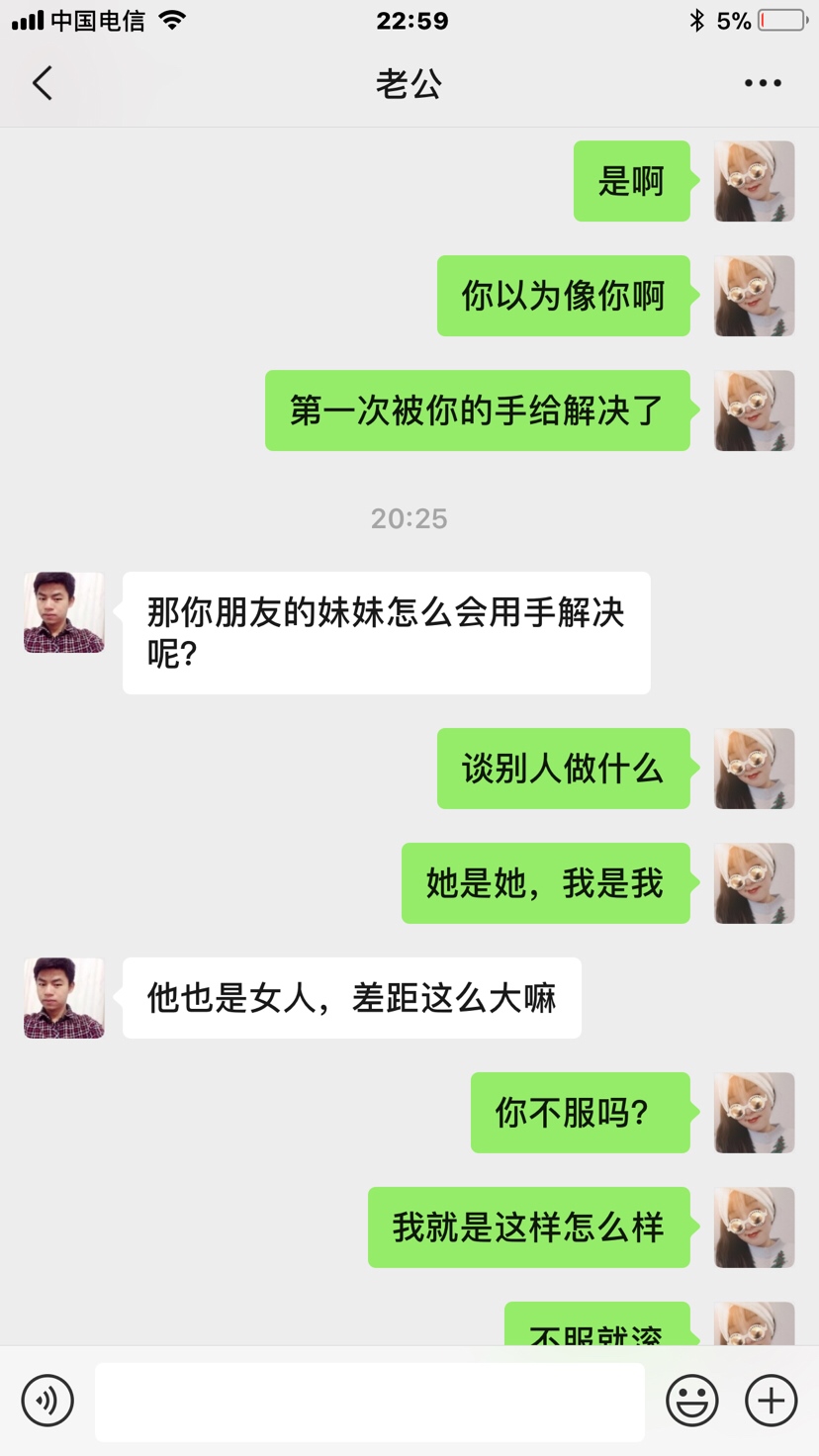Open the chat info overflow menu
The width and height of the screenshot is (819, 1456).
[763, 83]
